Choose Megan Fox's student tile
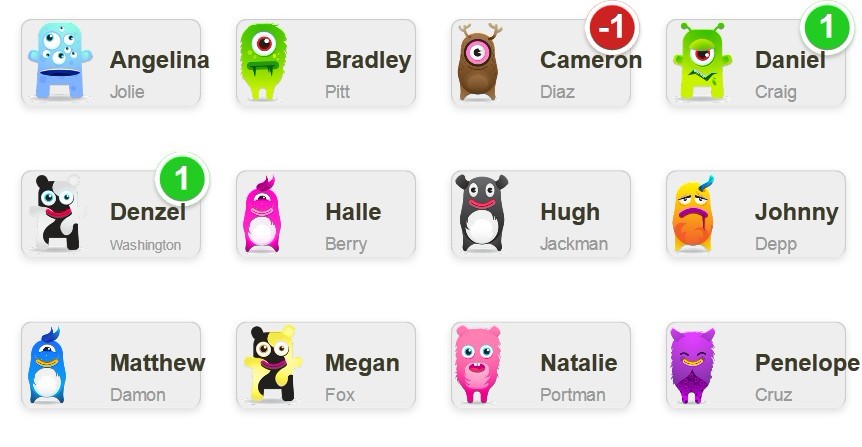 (326, 366)
